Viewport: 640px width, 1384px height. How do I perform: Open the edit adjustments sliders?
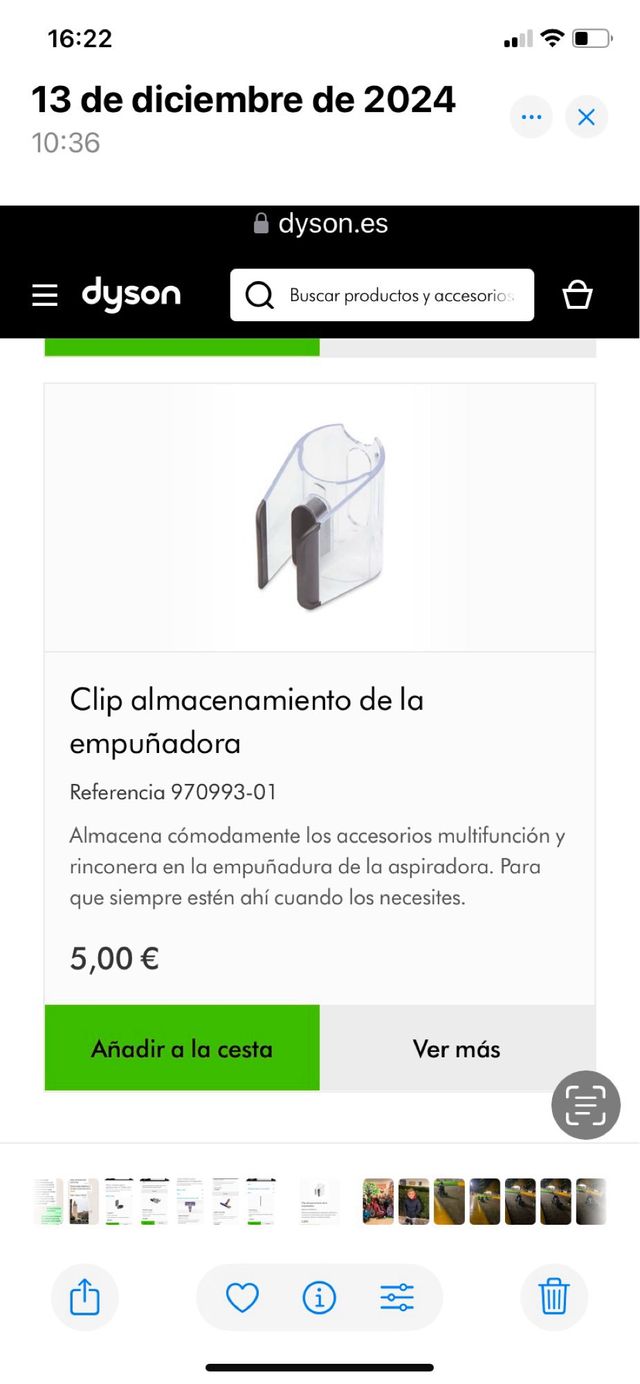coord(397,1298)
